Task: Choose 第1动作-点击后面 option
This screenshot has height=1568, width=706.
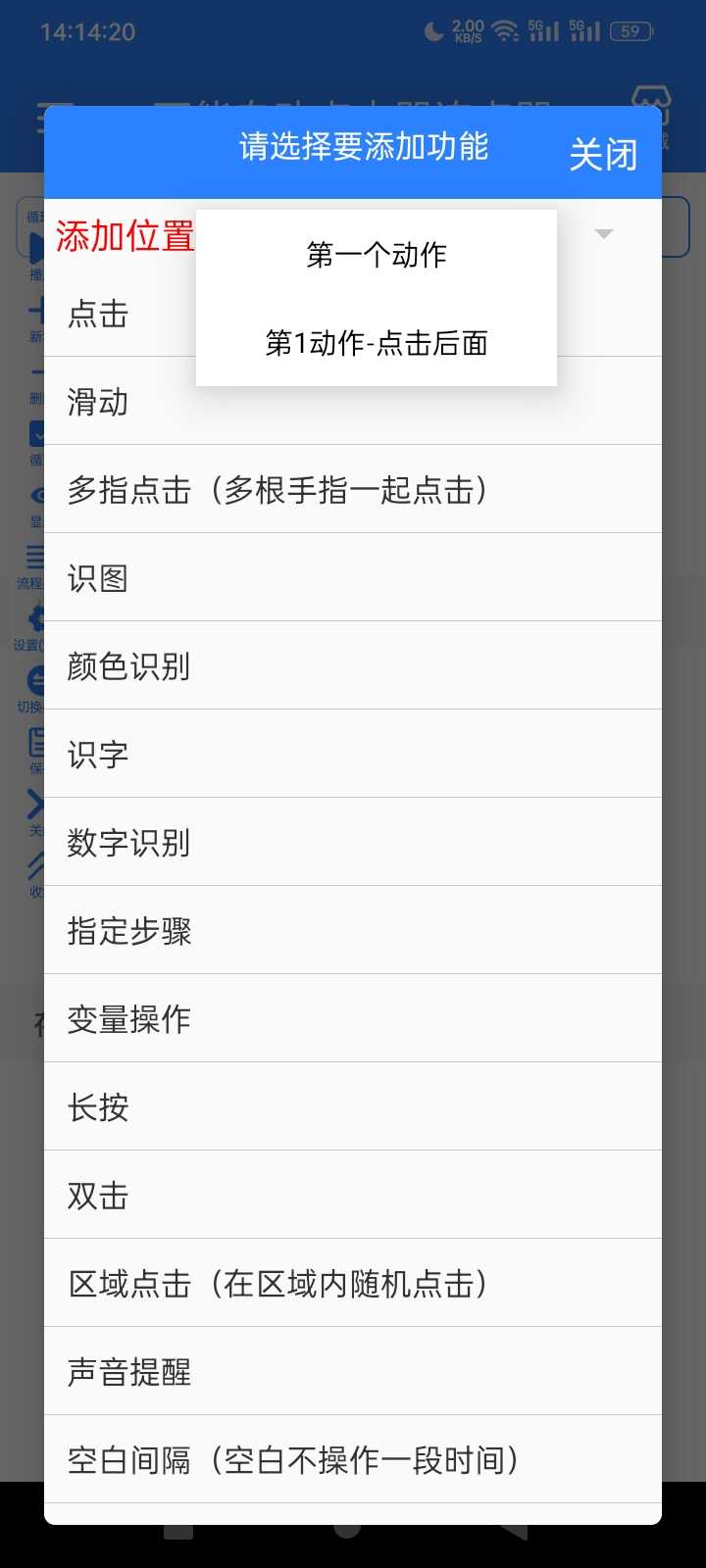Action: (377, 343)
